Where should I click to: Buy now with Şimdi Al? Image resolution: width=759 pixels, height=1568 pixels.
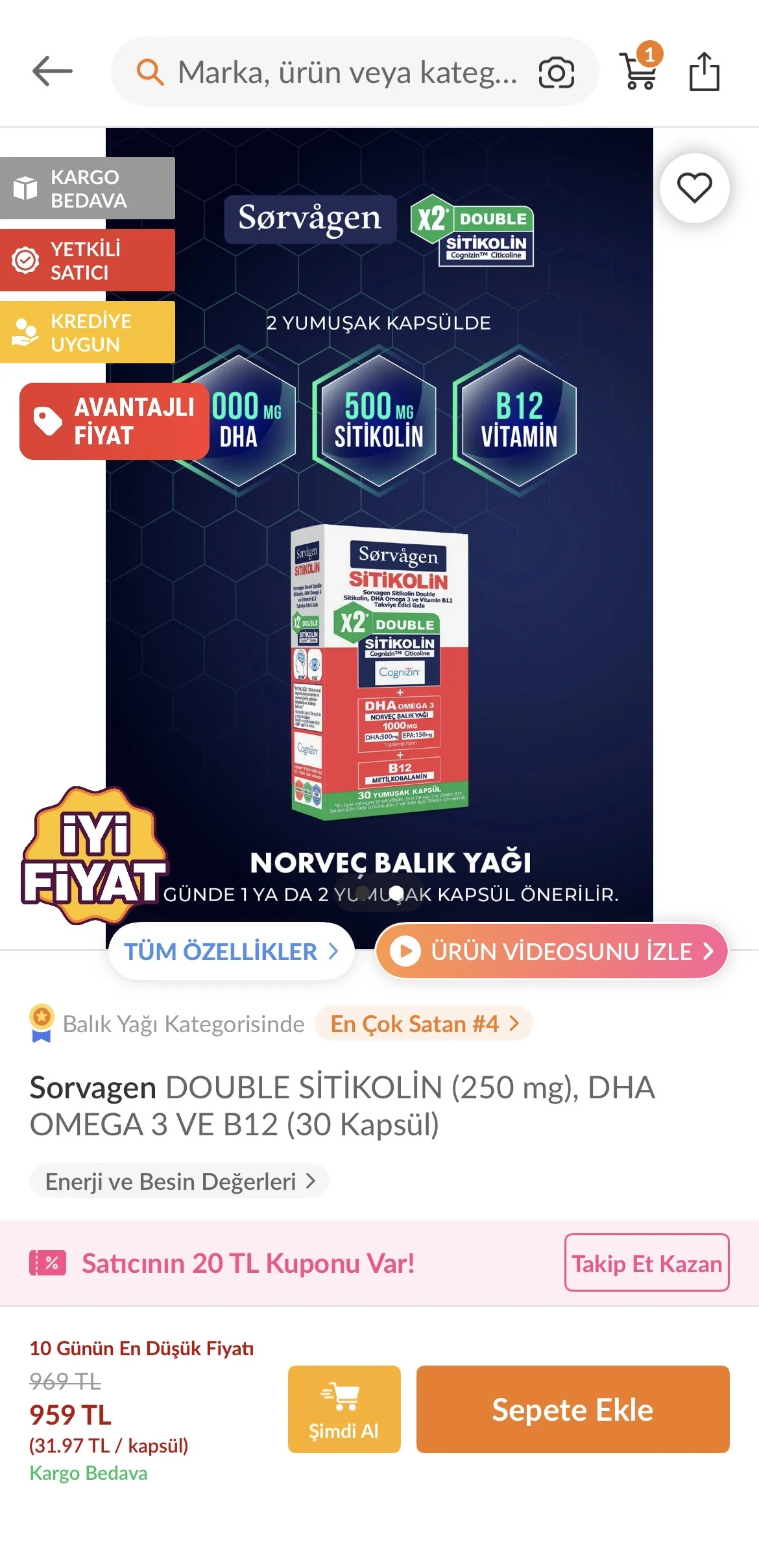344,1409
